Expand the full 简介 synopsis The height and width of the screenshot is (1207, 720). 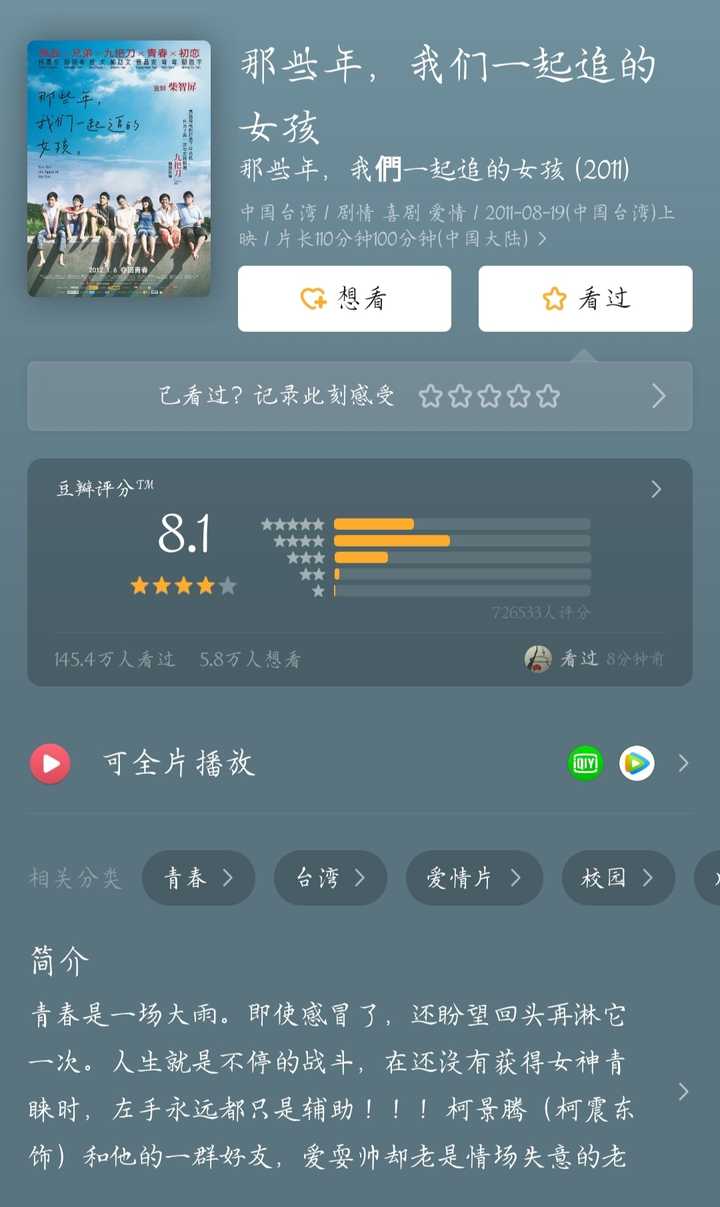(x=683, y=1091)
